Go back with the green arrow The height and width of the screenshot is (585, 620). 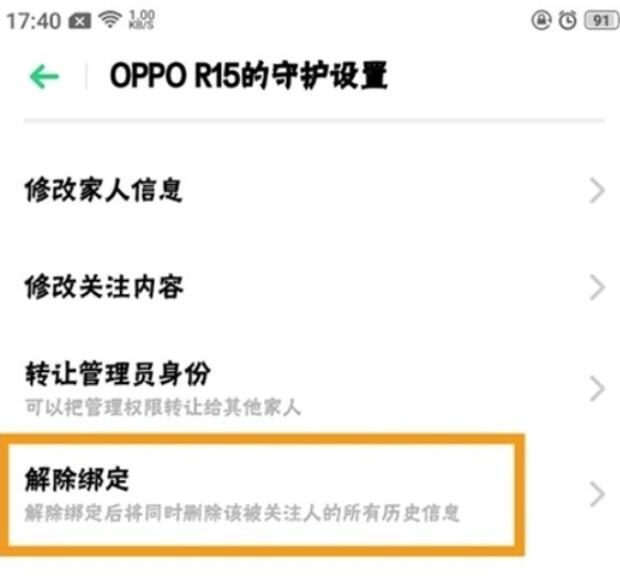pyautogui.click(x=44, y=77)
